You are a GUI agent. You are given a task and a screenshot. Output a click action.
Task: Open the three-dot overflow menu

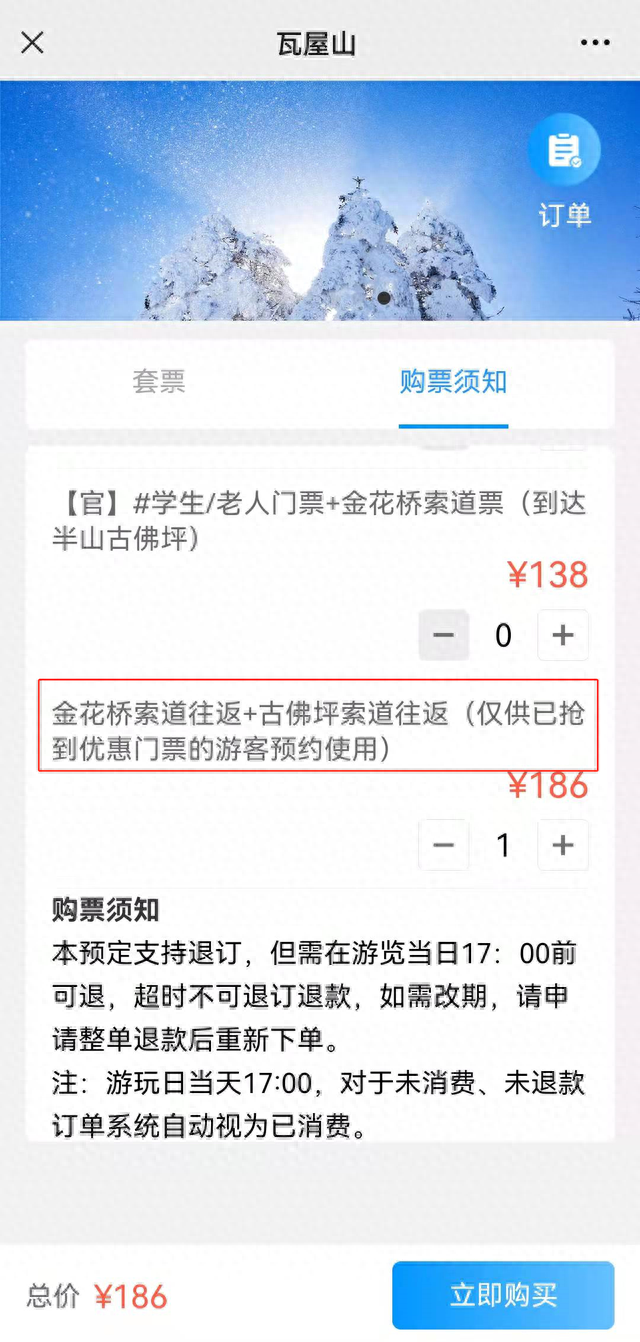click(x=595, y=43)
